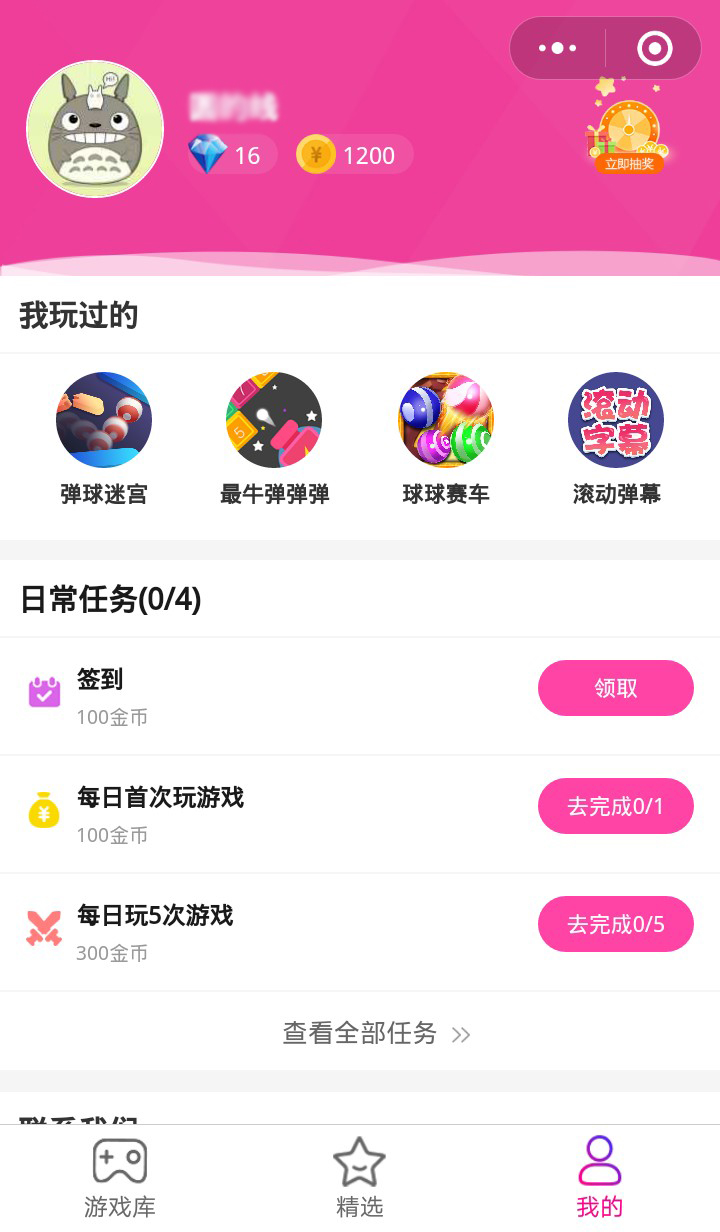Open the mini-program more options menu
Image resolution: width=720 pixels, height=1232 pixels.
[x=556, y=47]
